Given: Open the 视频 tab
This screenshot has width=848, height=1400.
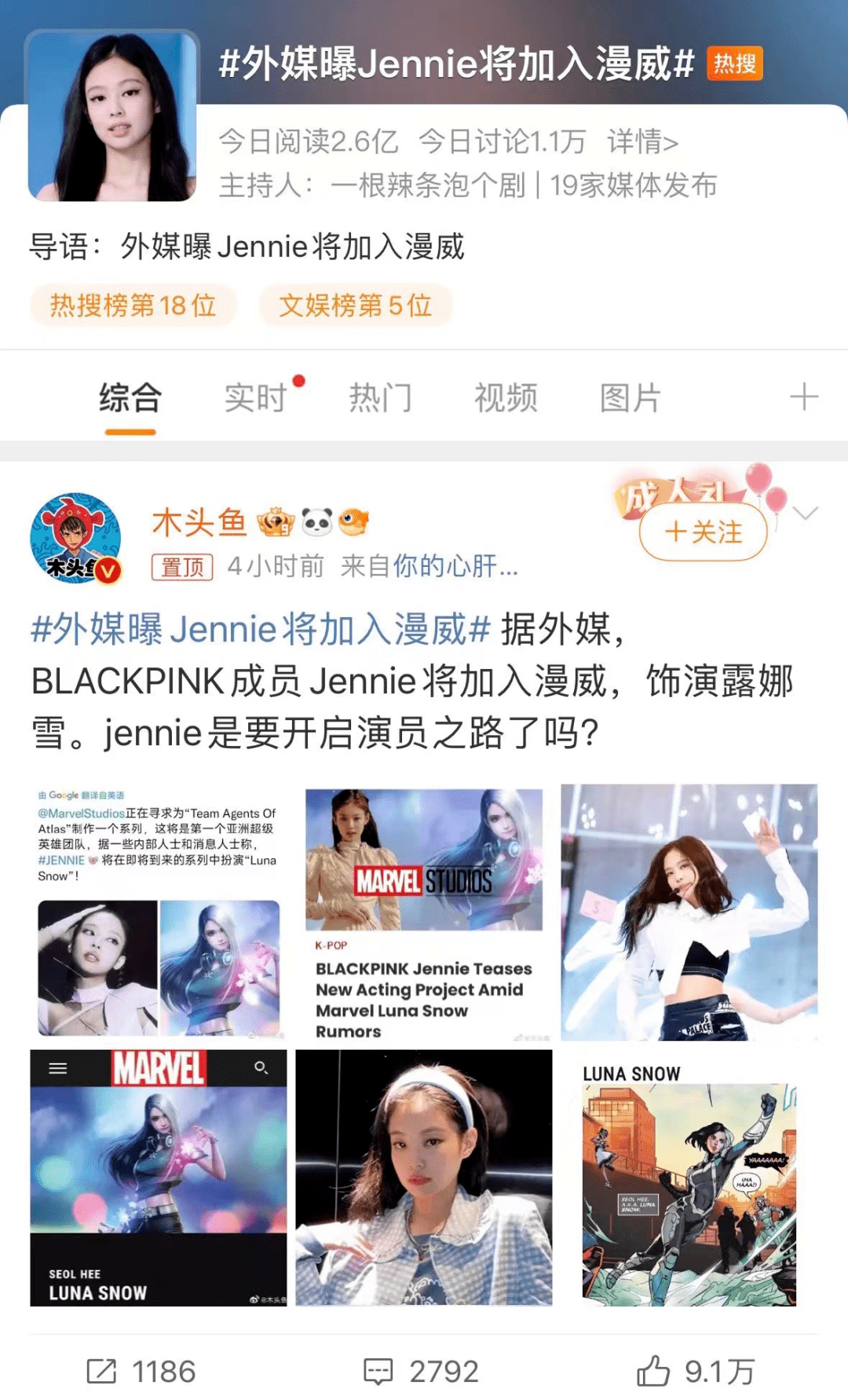Looking at the screenshot, I should click(x=506, y=398).
